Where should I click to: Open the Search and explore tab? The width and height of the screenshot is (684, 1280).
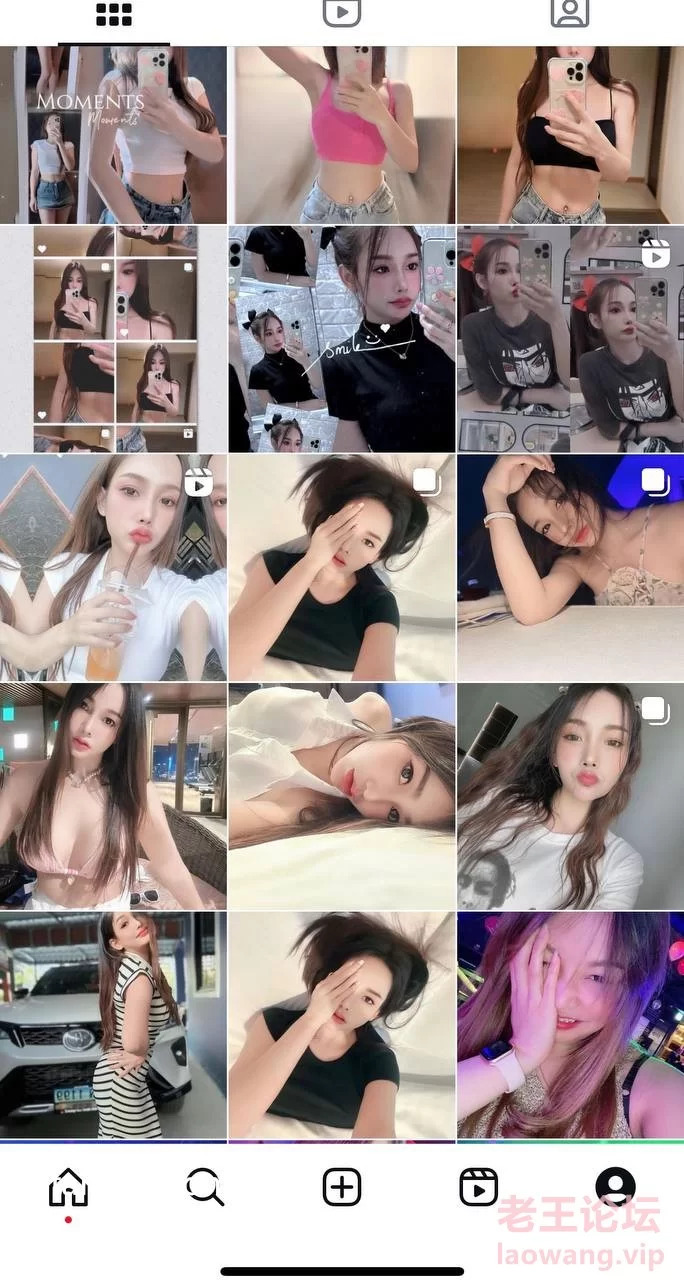click(205, 1188)
